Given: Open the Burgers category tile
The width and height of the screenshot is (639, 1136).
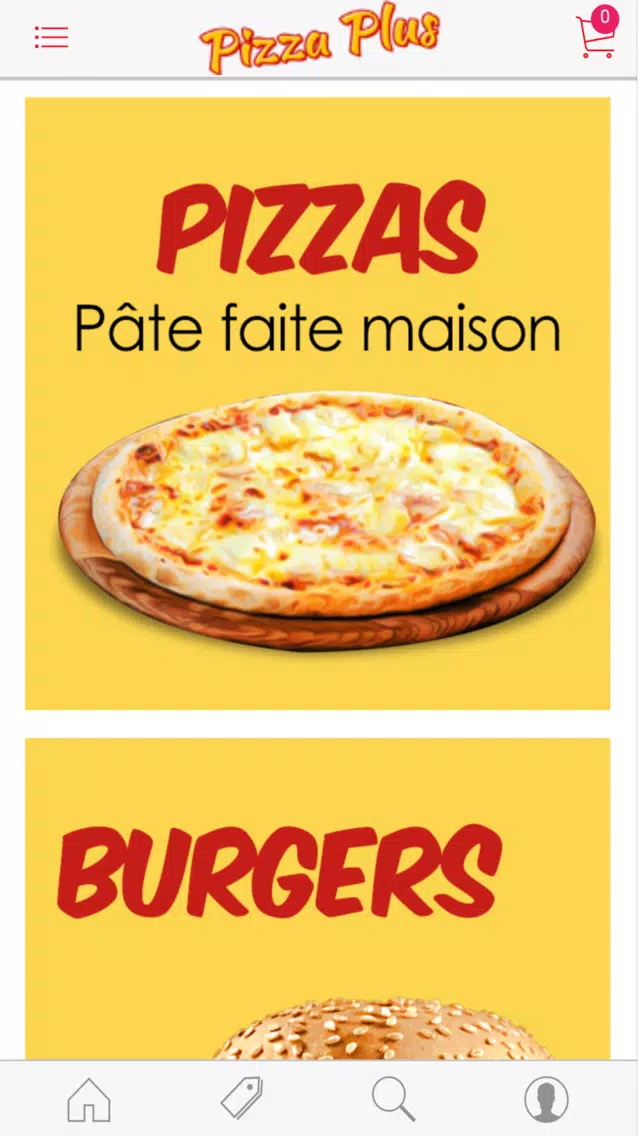Looking at the screenshot, I should click(317, 898).
